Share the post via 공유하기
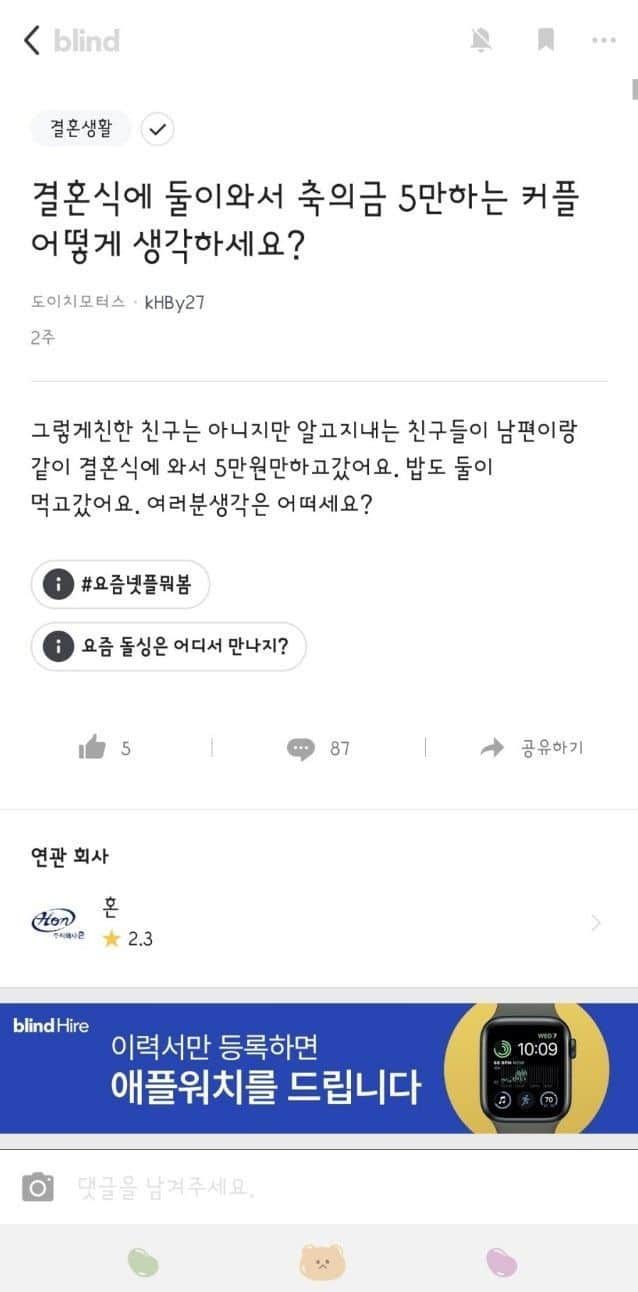The width and height of the screenshot is (638, 1292). pyautogui.click(x=532, y=748)
